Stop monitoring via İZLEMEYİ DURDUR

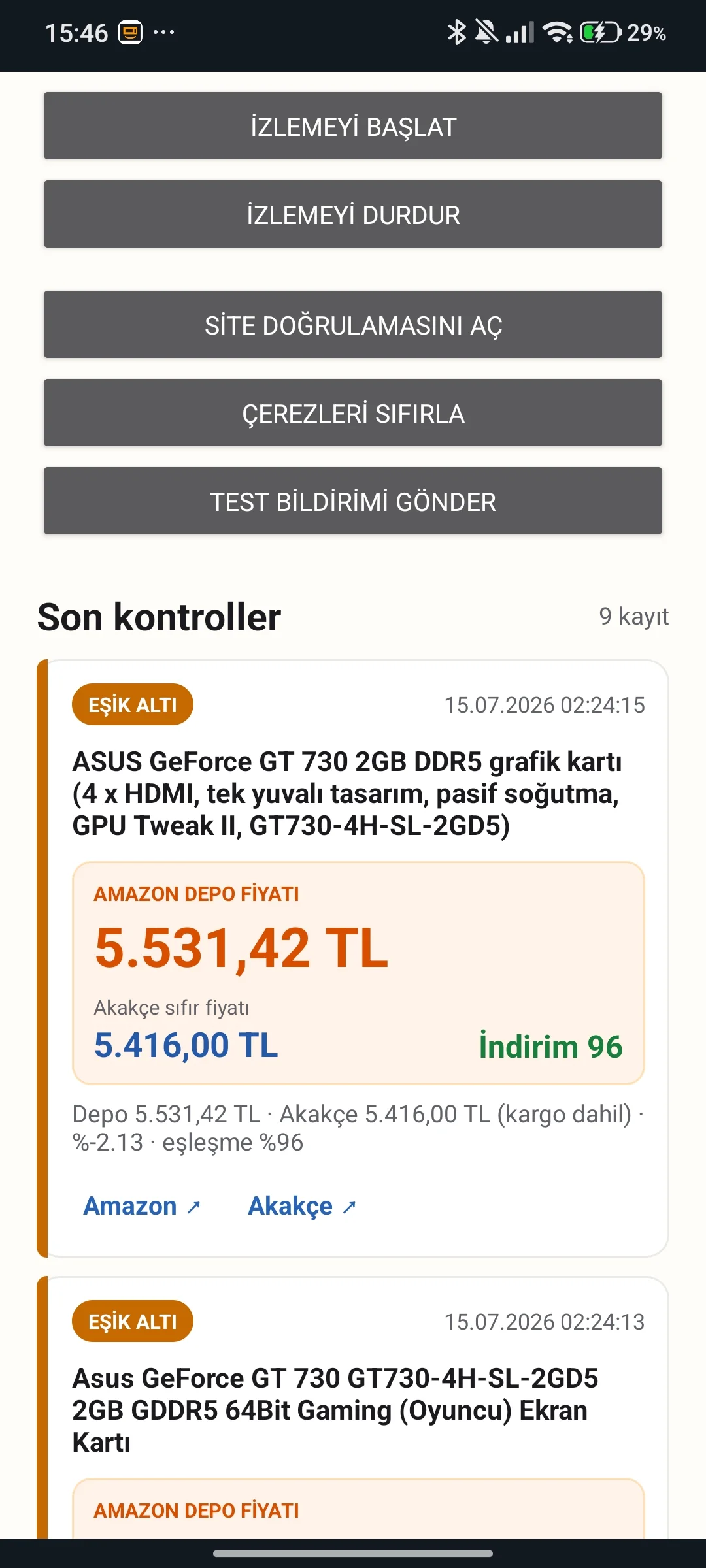[353, 214]
